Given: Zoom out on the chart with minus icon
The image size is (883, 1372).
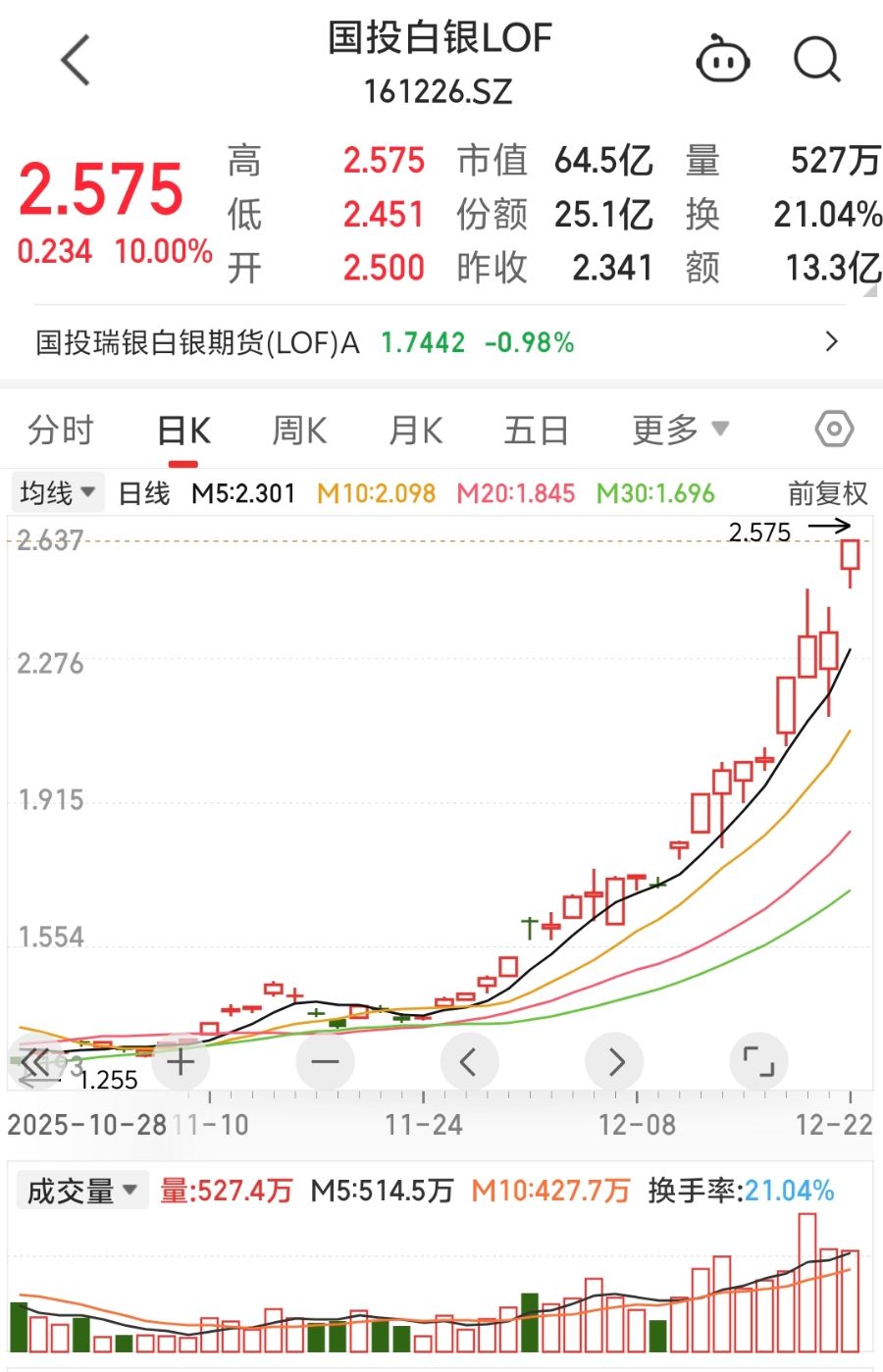Looking at the screenshot, I should point(325,1061).
